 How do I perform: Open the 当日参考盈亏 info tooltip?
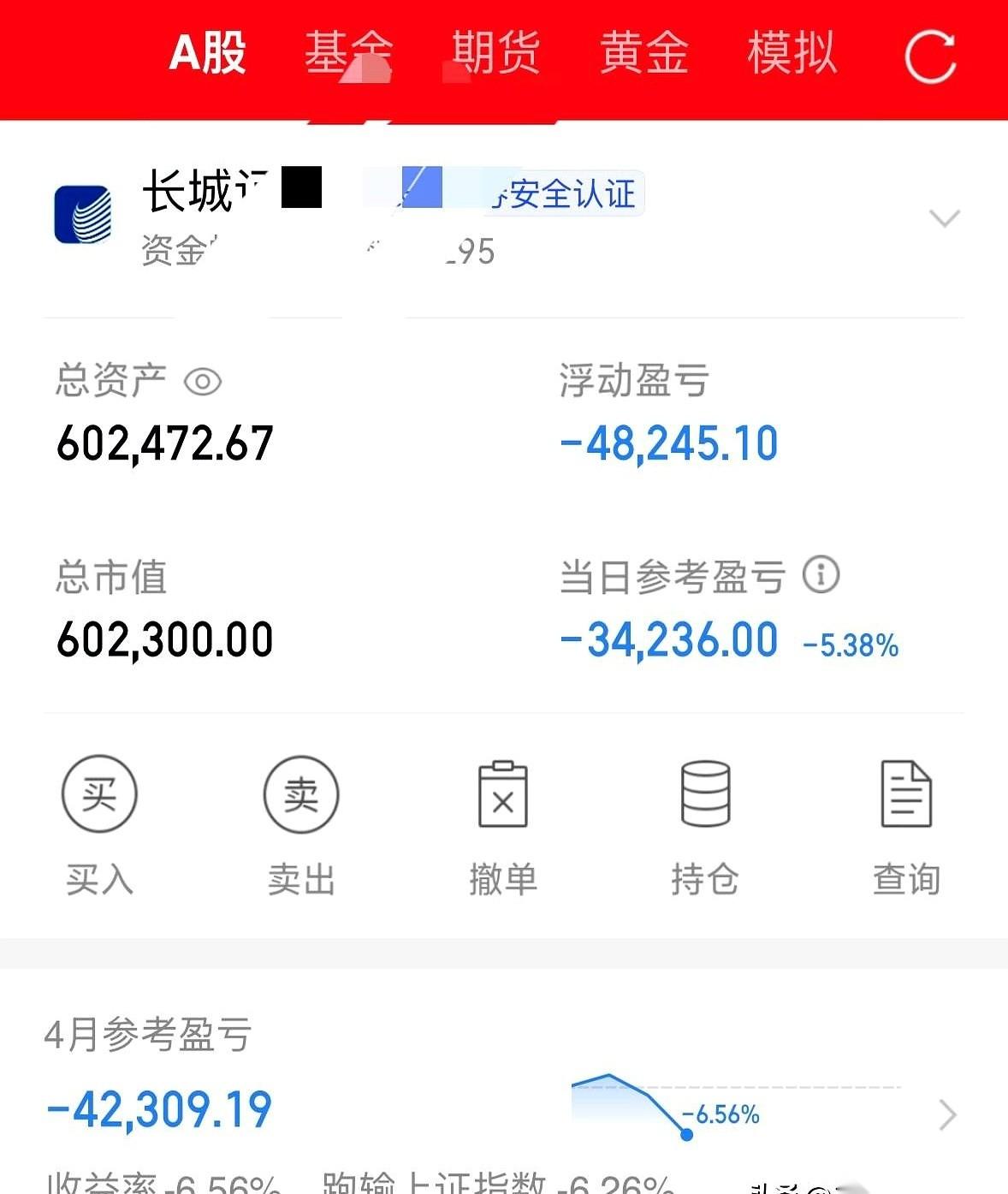[x=823, y=575]
